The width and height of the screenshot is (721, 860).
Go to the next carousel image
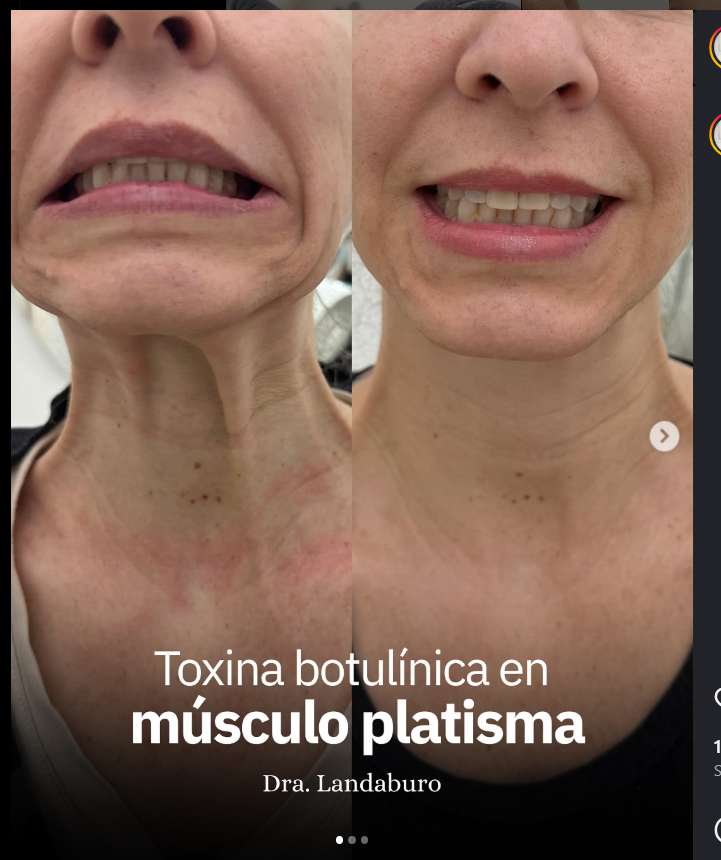tap(664, 436)
